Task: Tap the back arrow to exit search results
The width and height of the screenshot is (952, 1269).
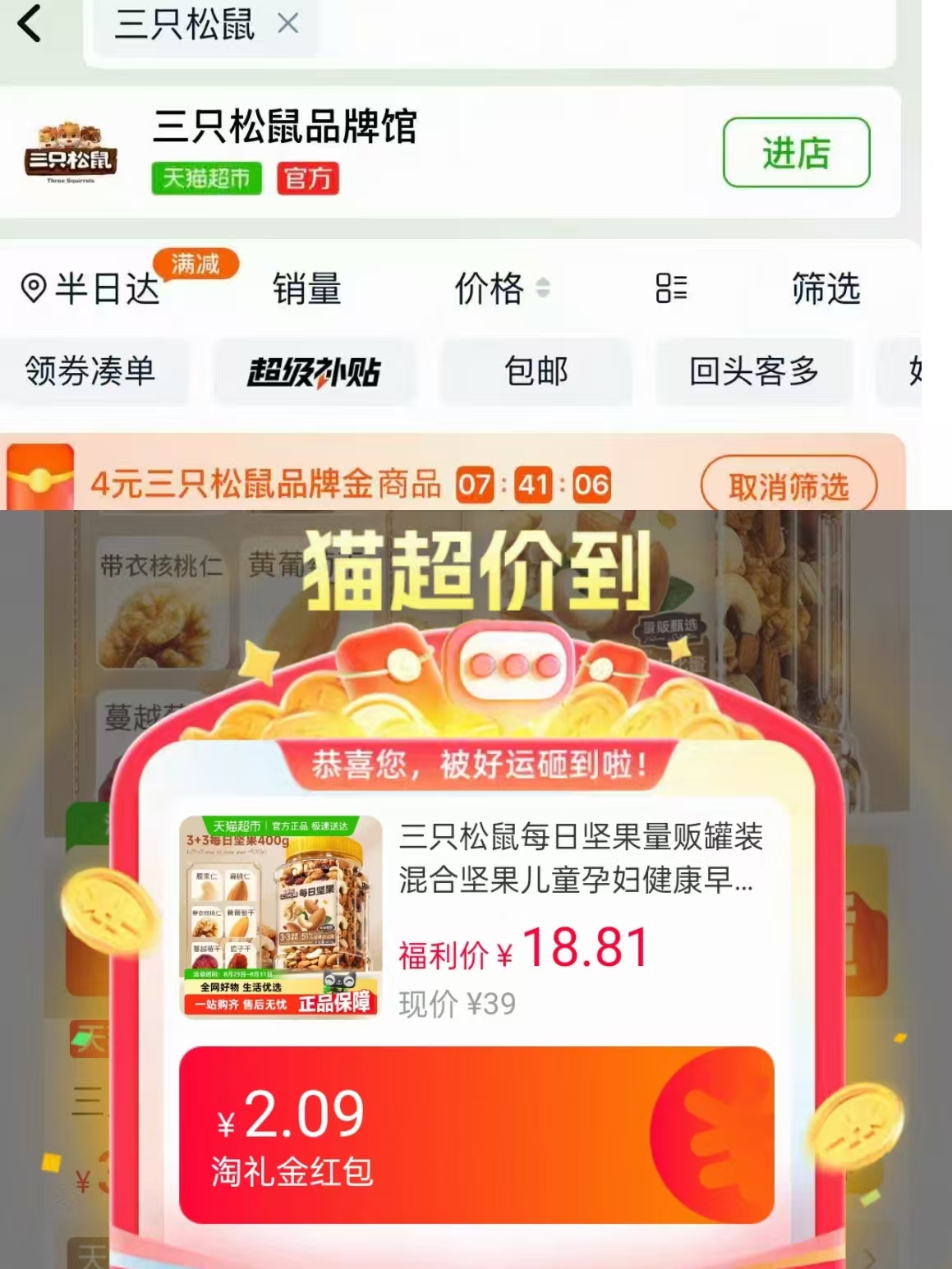Action: (29, 27)
